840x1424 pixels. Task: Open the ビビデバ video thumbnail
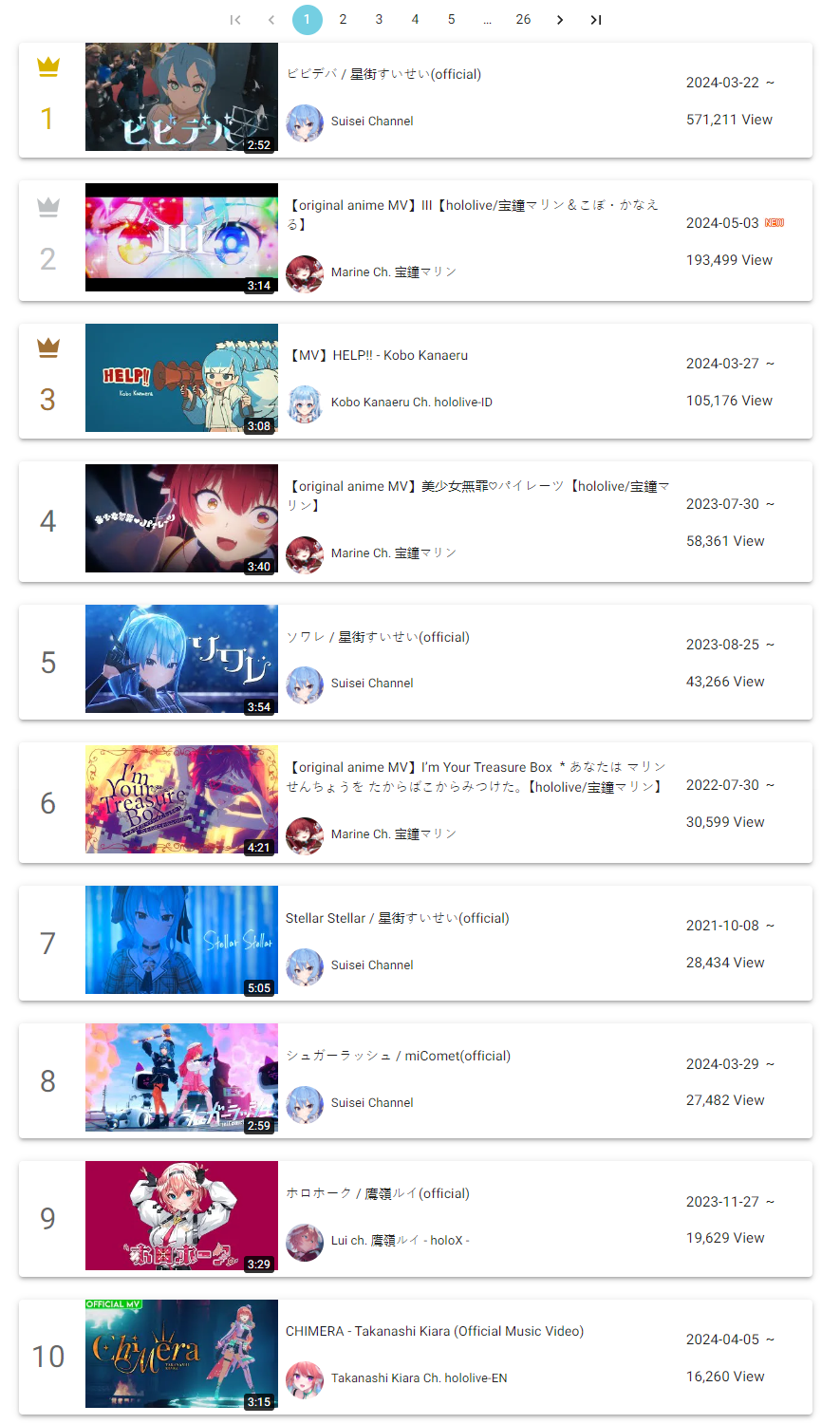(181, 97)
